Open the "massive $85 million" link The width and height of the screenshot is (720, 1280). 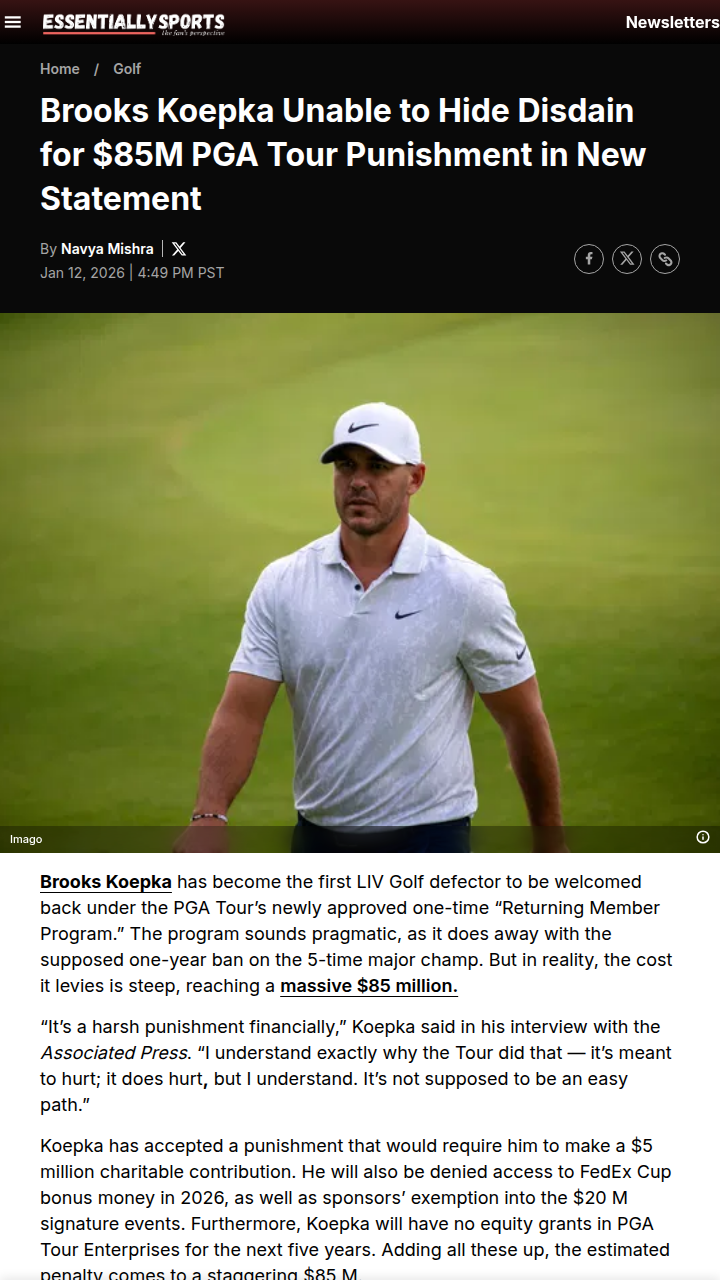point(368,986)
